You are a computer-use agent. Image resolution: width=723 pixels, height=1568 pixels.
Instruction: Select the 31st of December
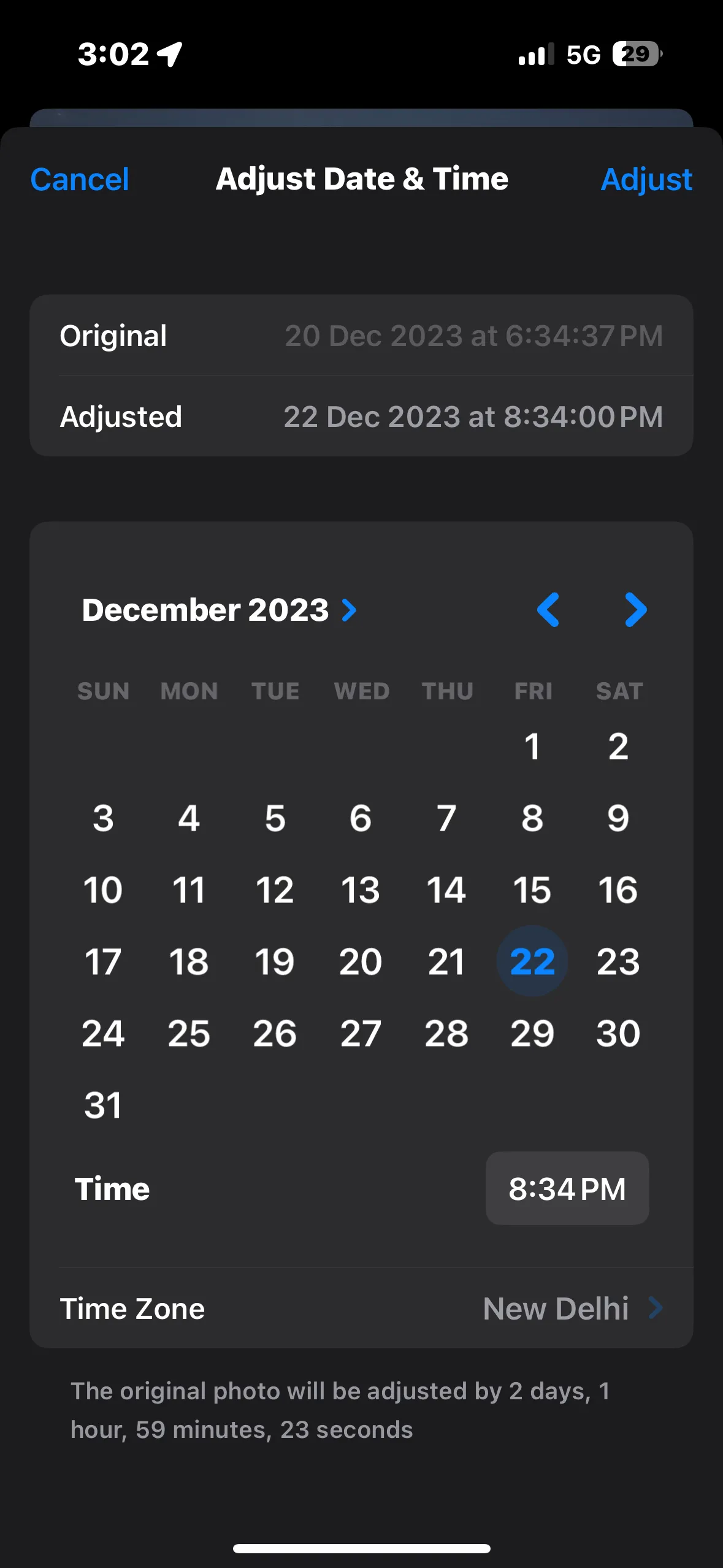tap(103, 1105)
